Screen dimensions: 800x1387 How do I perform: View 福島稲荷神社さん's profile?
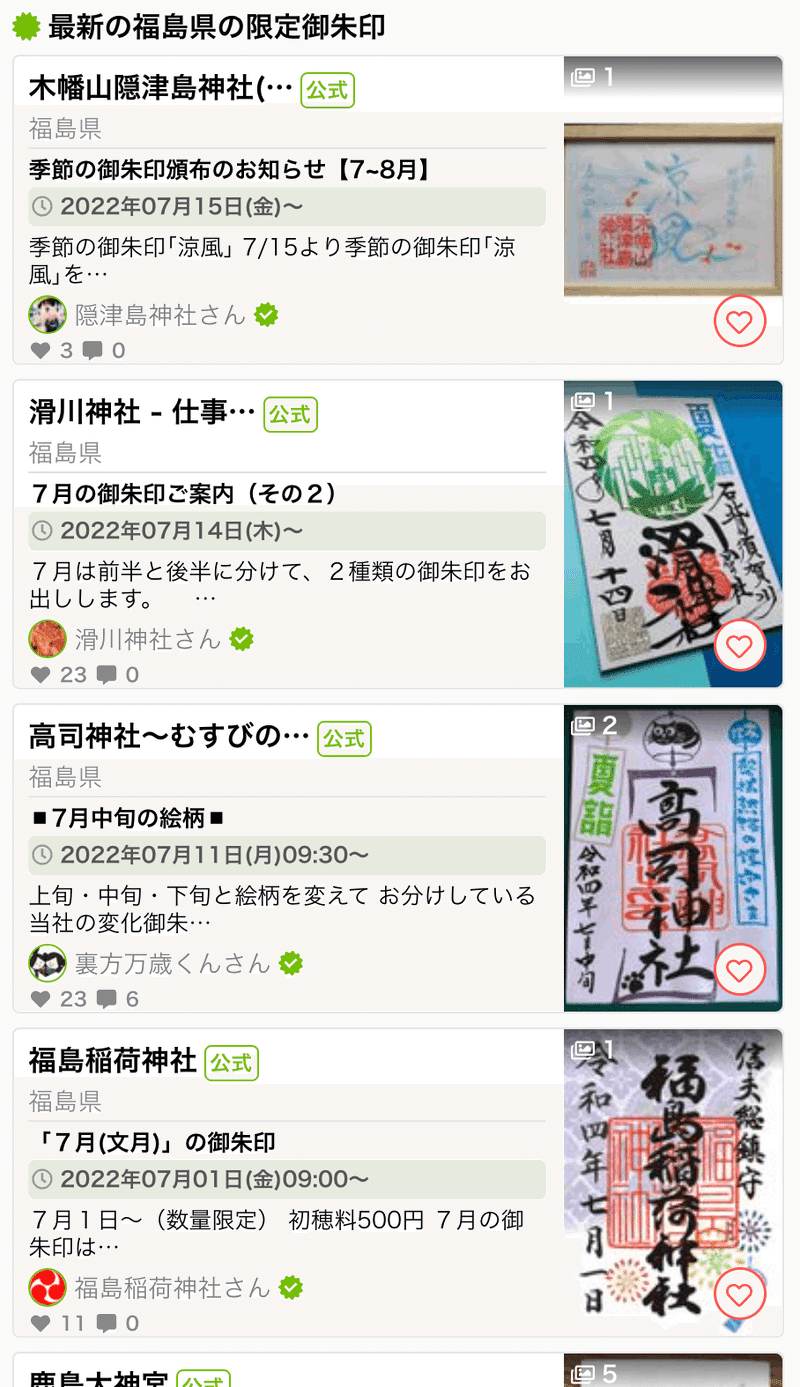[172, 1287]
